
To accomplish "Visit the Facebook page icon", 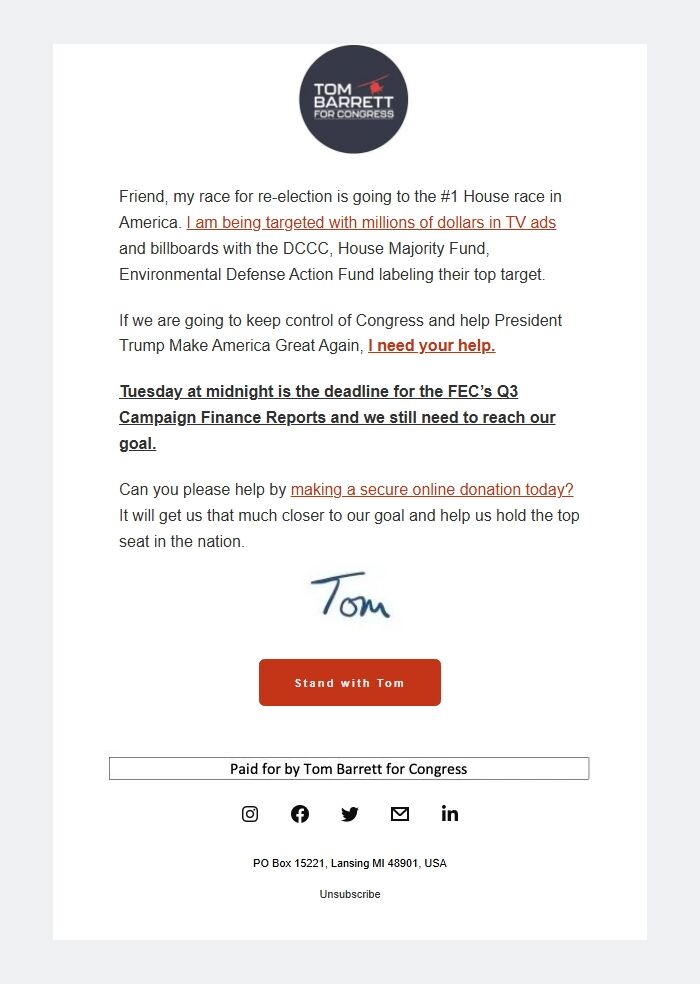I will (300, 814).
